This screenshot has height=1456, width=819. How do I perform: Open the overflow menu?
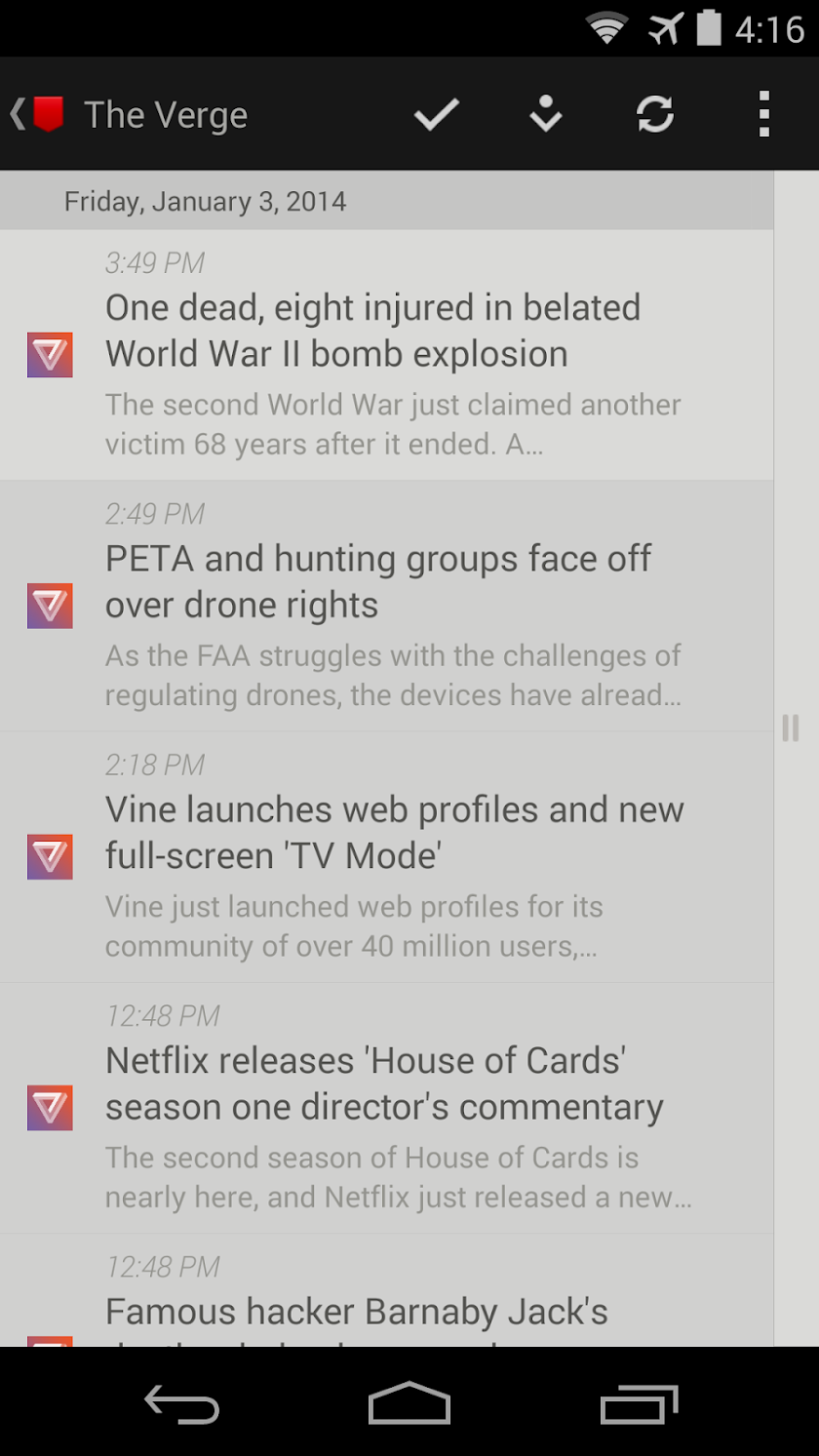(x=764, y=115)
